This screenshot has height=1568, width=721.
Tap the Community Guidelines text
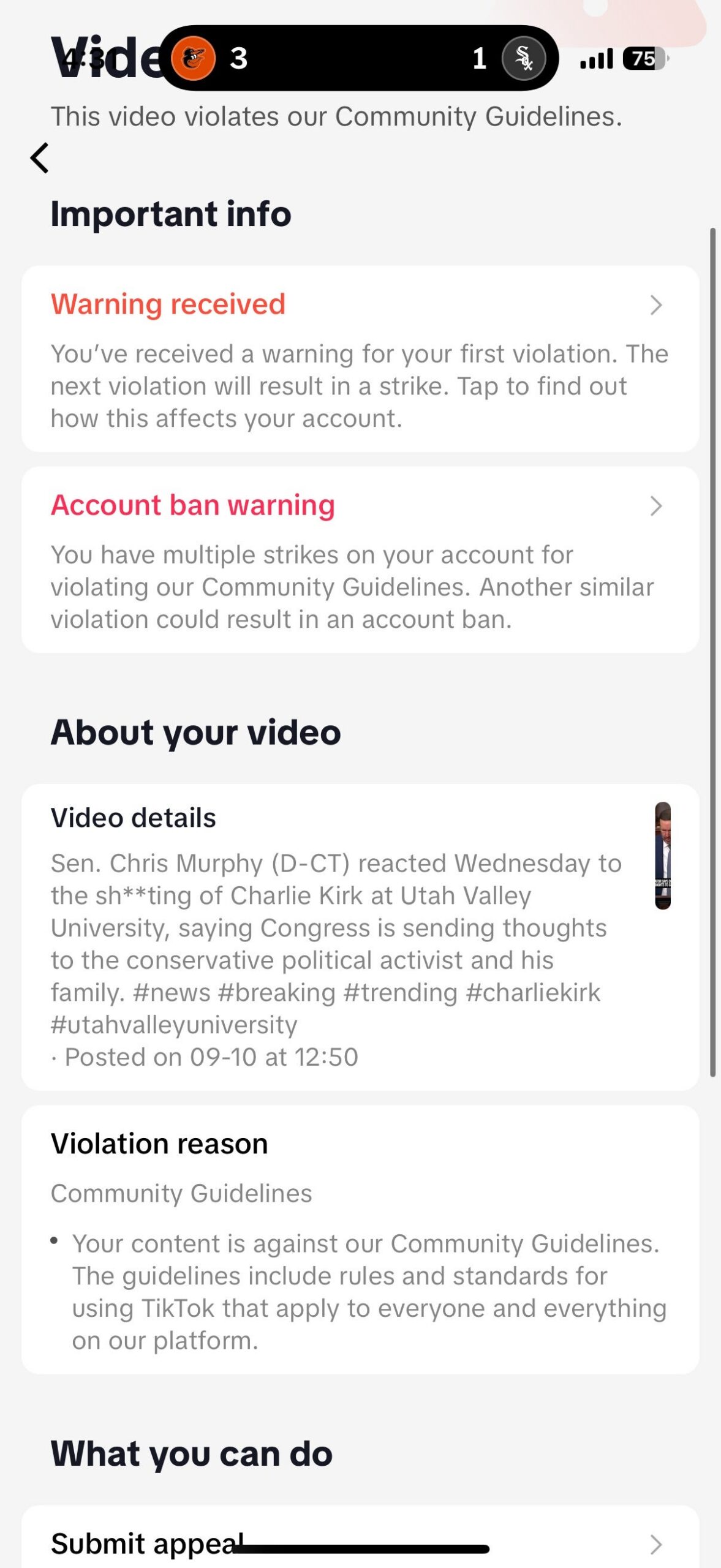(x=181, y=1192)
